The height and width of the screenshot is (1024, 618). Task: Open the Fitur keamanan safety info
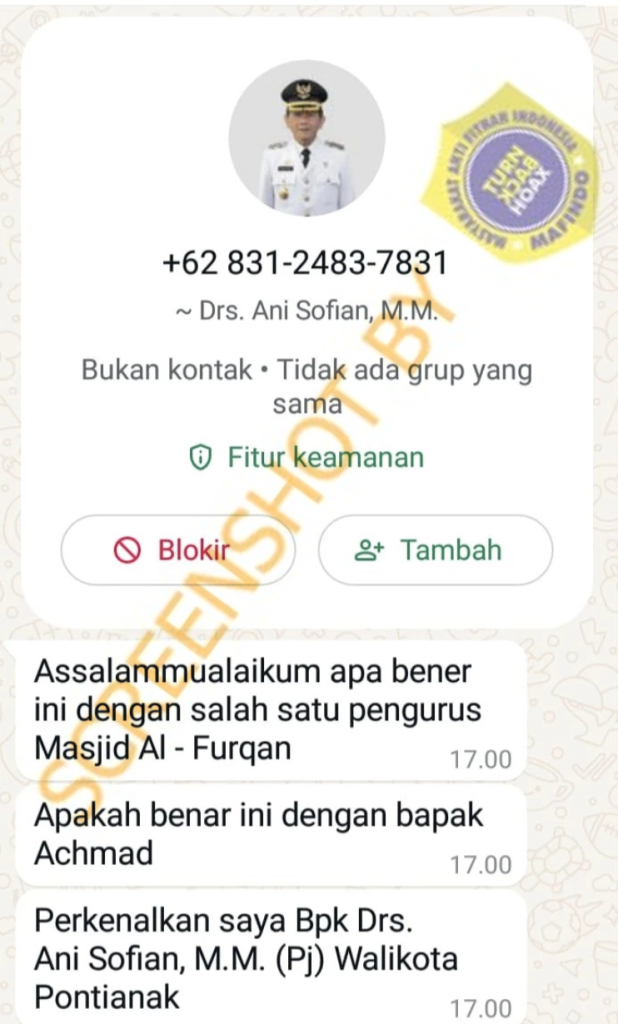(307, 458)
